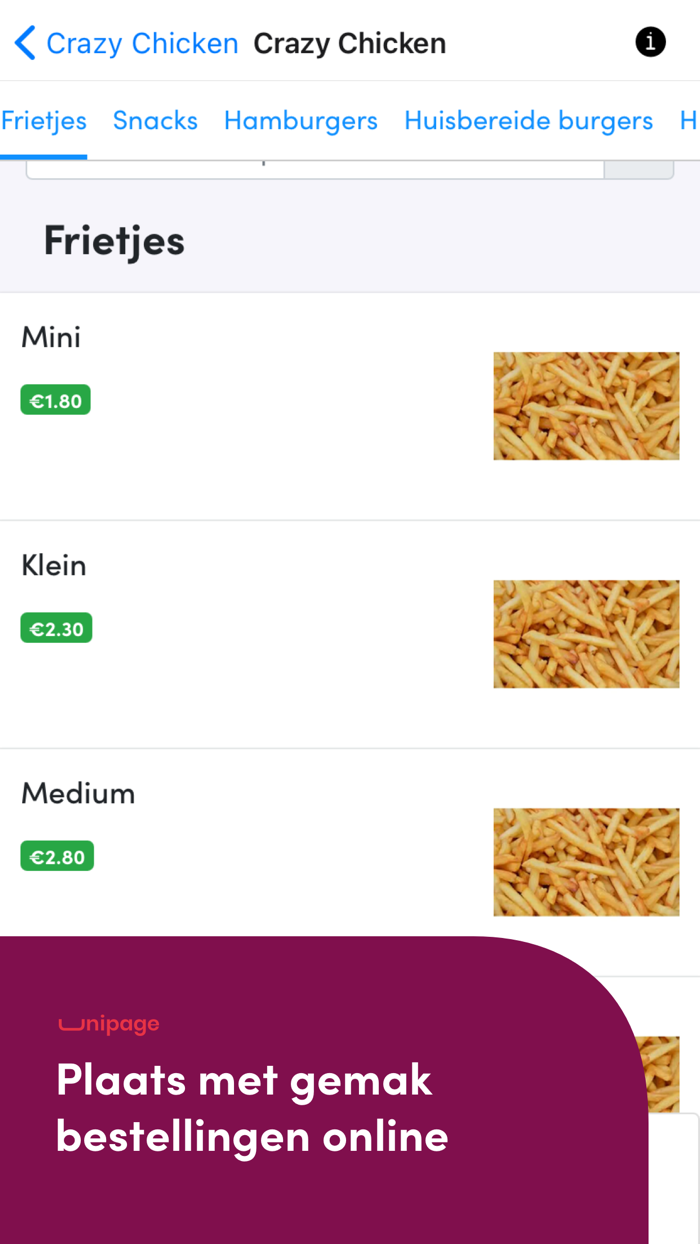Go back to Crazy Chicken
The height and width of the screenshot is (1244, 700).
pos(125,44)
